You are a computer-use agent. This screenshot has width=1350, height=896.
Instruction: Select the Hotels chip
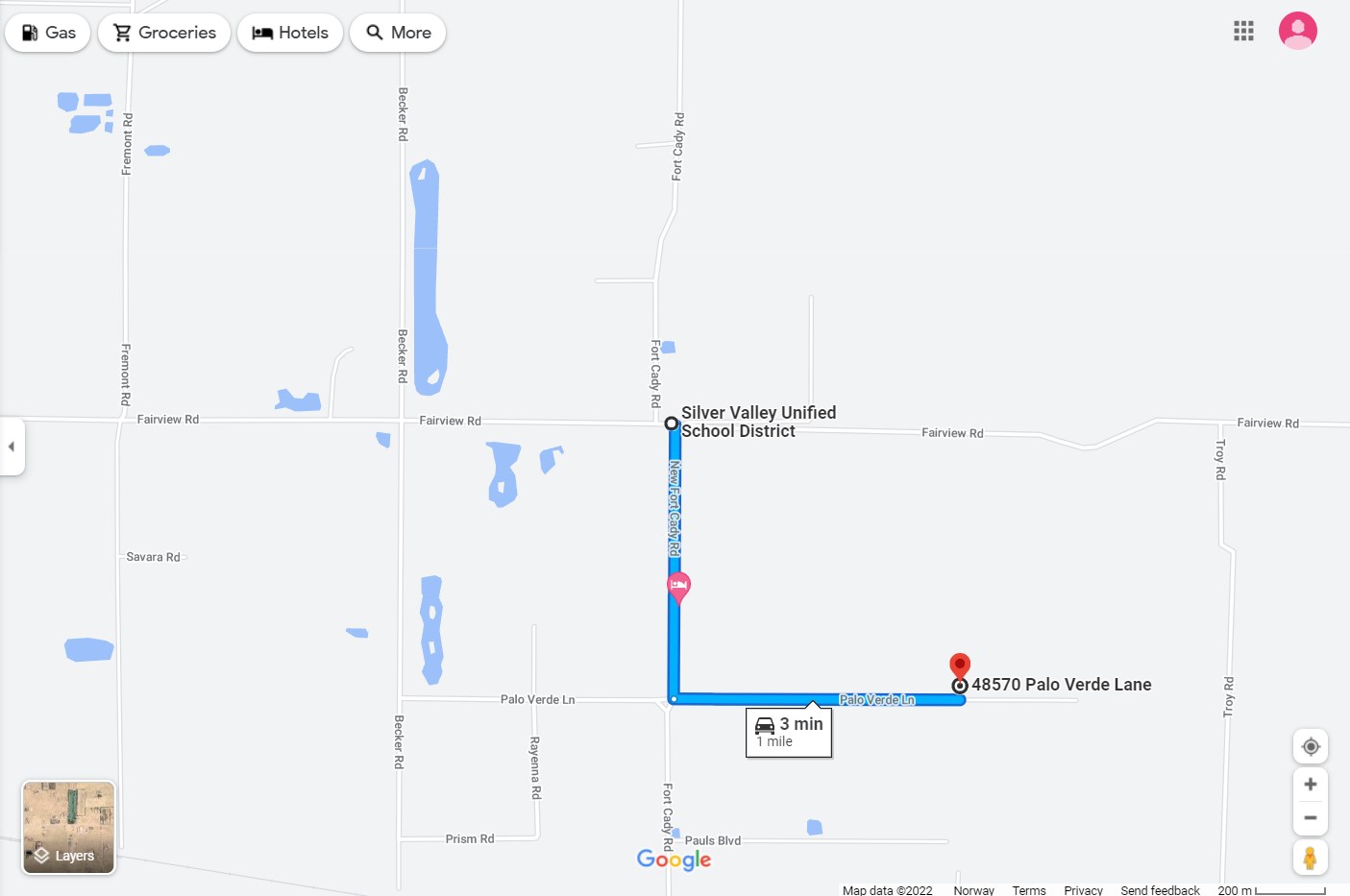tap(290, 33)
